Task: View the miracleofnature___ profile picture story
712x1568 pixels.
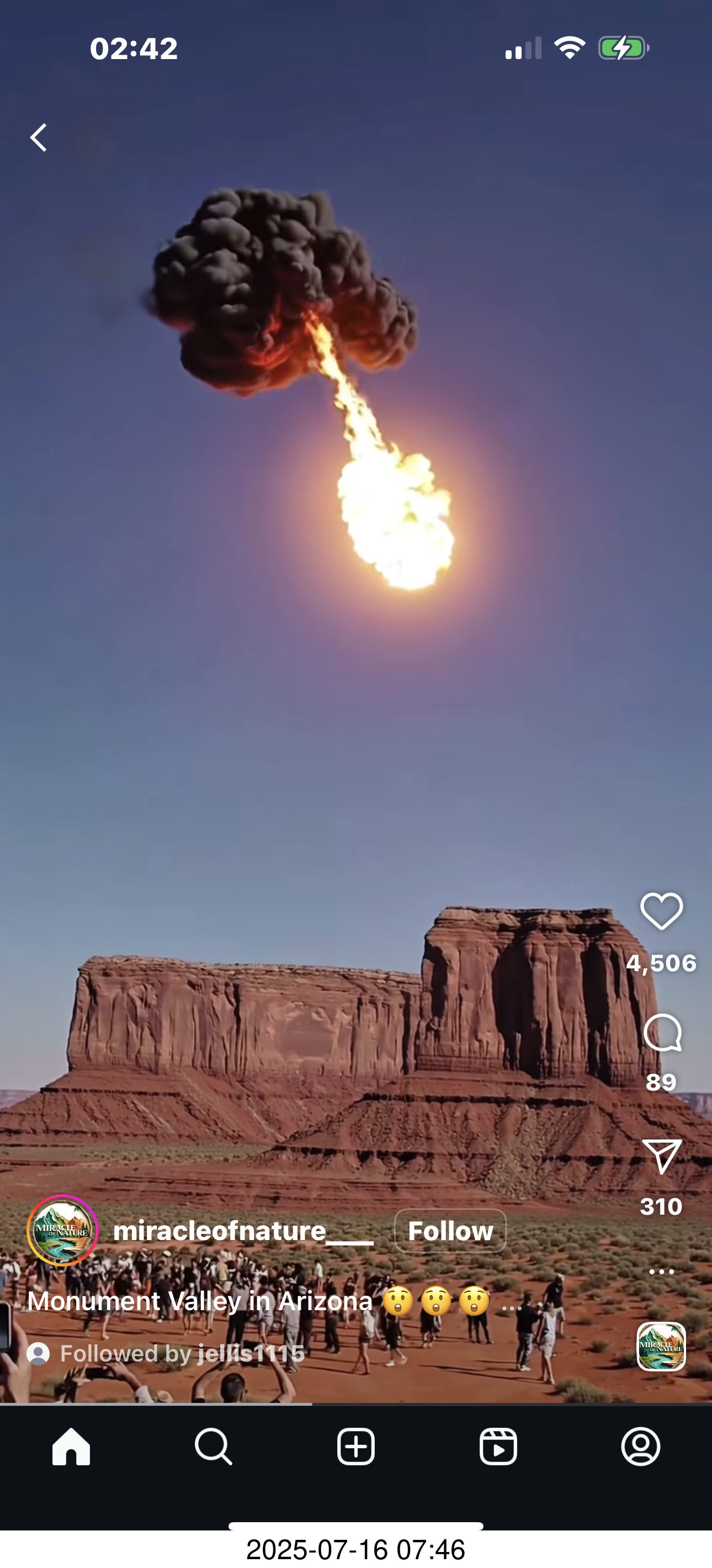Action: 62,1231
